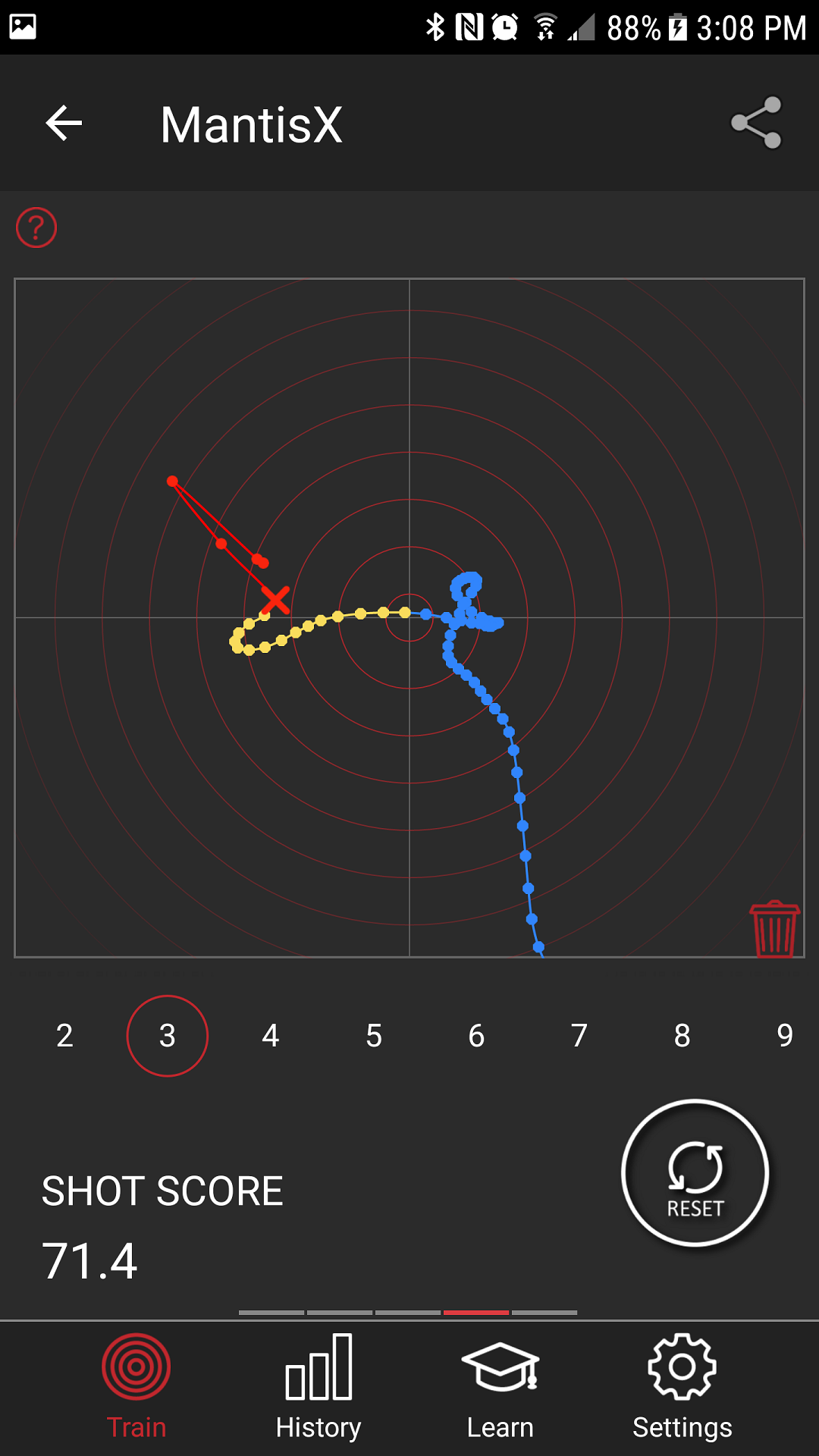Screen dimensions: 819x1456
Task: Select shot number 8
Action: 682,1036
